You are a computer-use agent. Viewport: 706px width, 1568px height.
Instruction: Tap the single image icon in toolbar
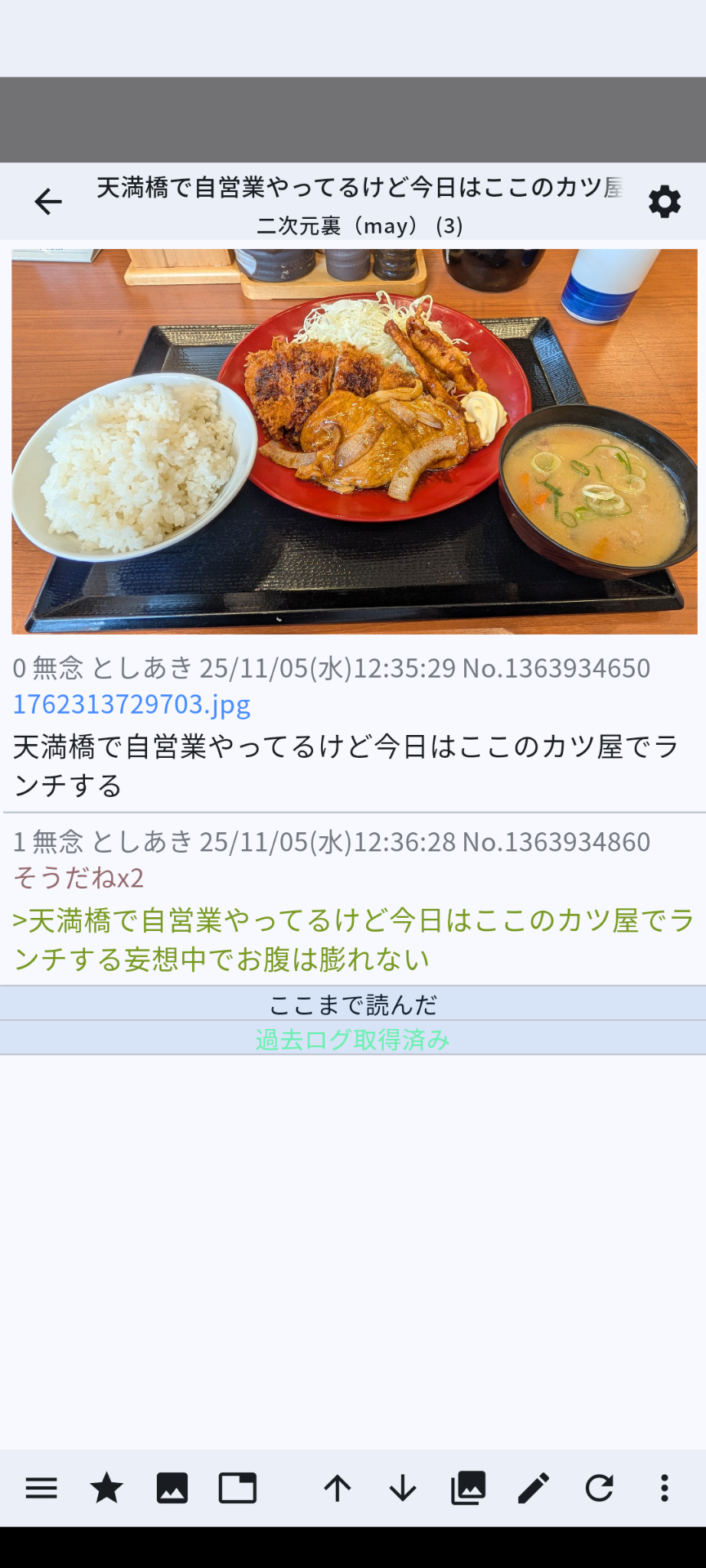pyautogui.click(x=172, y=1488)
